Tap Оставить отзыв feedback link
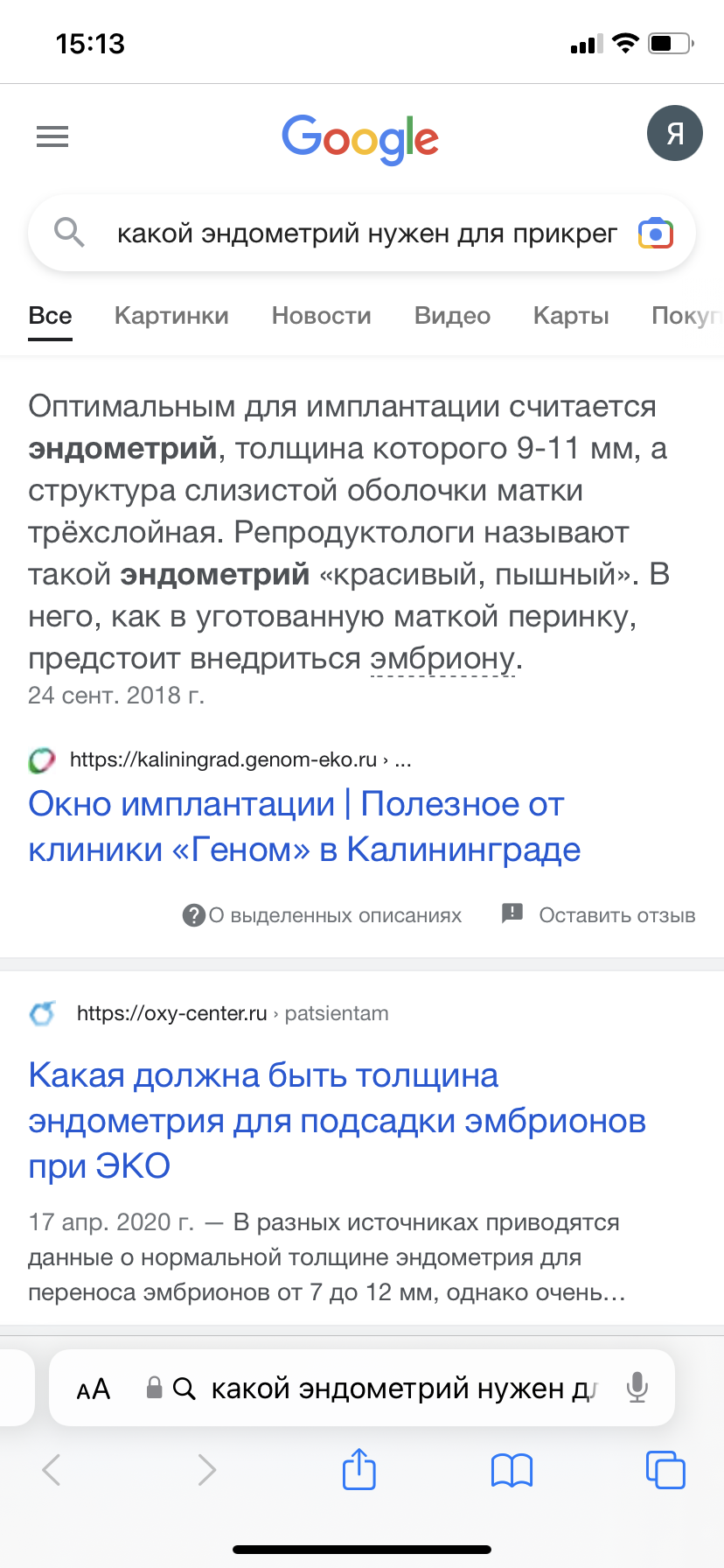Image resolution: width=724 pixels, height=1568 pixels. (x=599, y=915)
